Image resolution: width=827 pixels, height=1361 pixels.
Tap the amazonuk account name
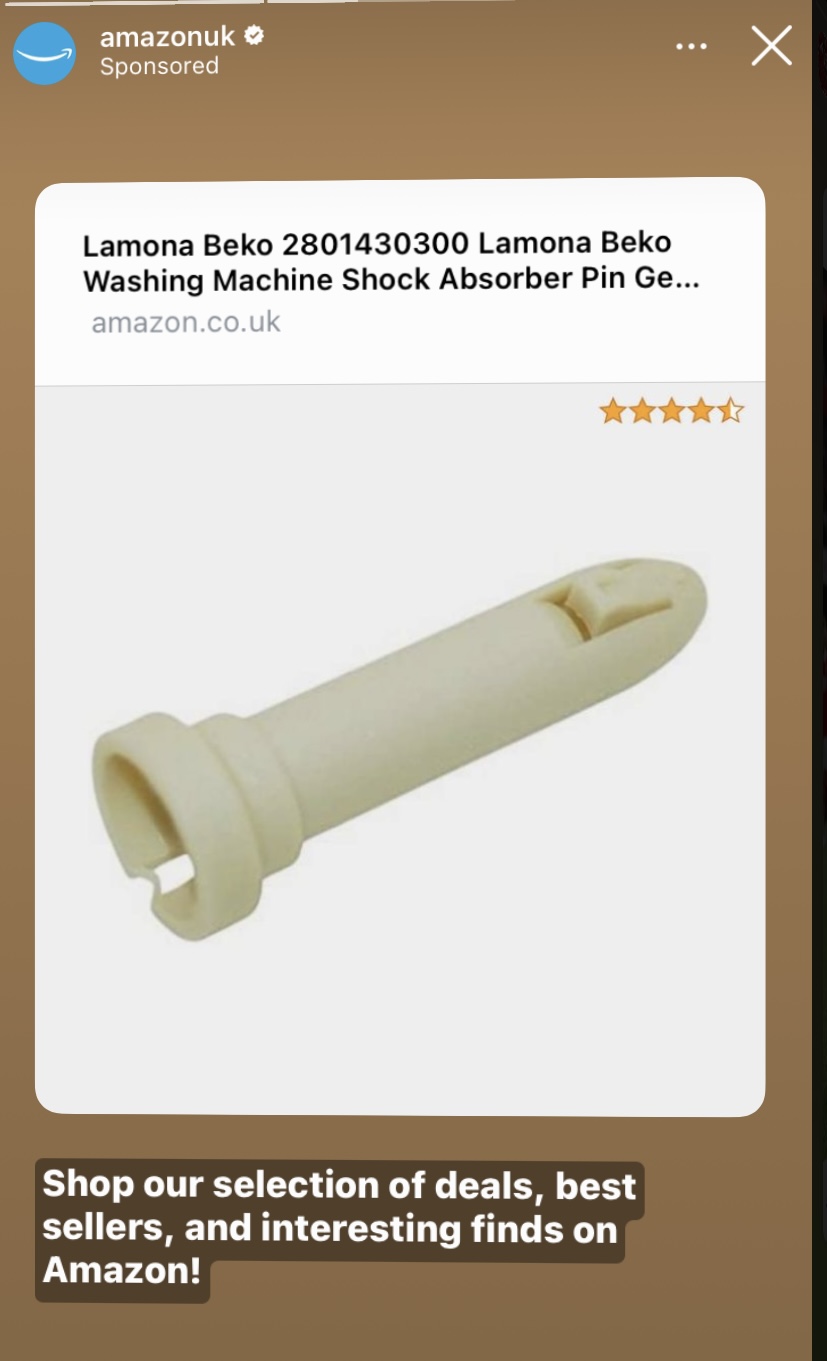(168, 37)
